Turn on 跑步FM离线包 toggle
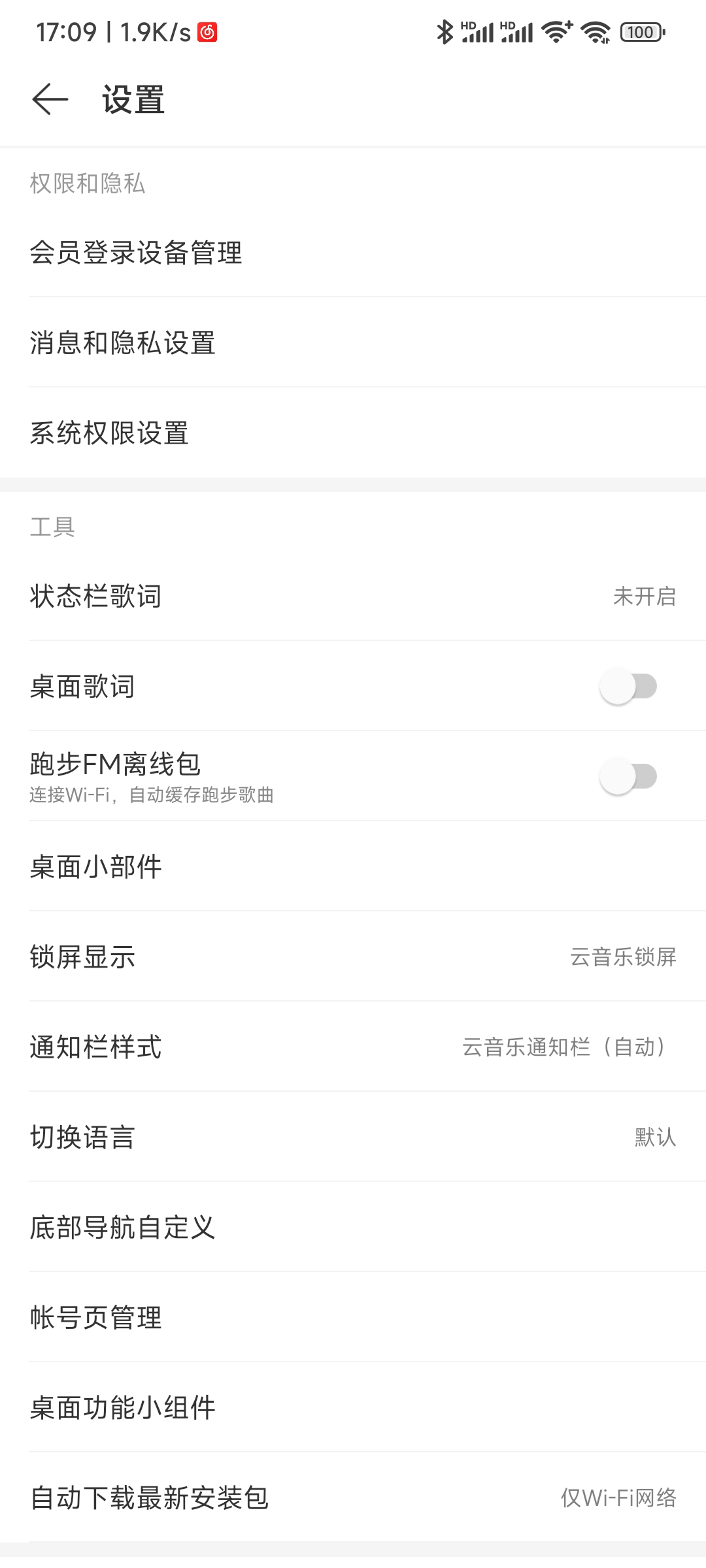 coord(628,776)
